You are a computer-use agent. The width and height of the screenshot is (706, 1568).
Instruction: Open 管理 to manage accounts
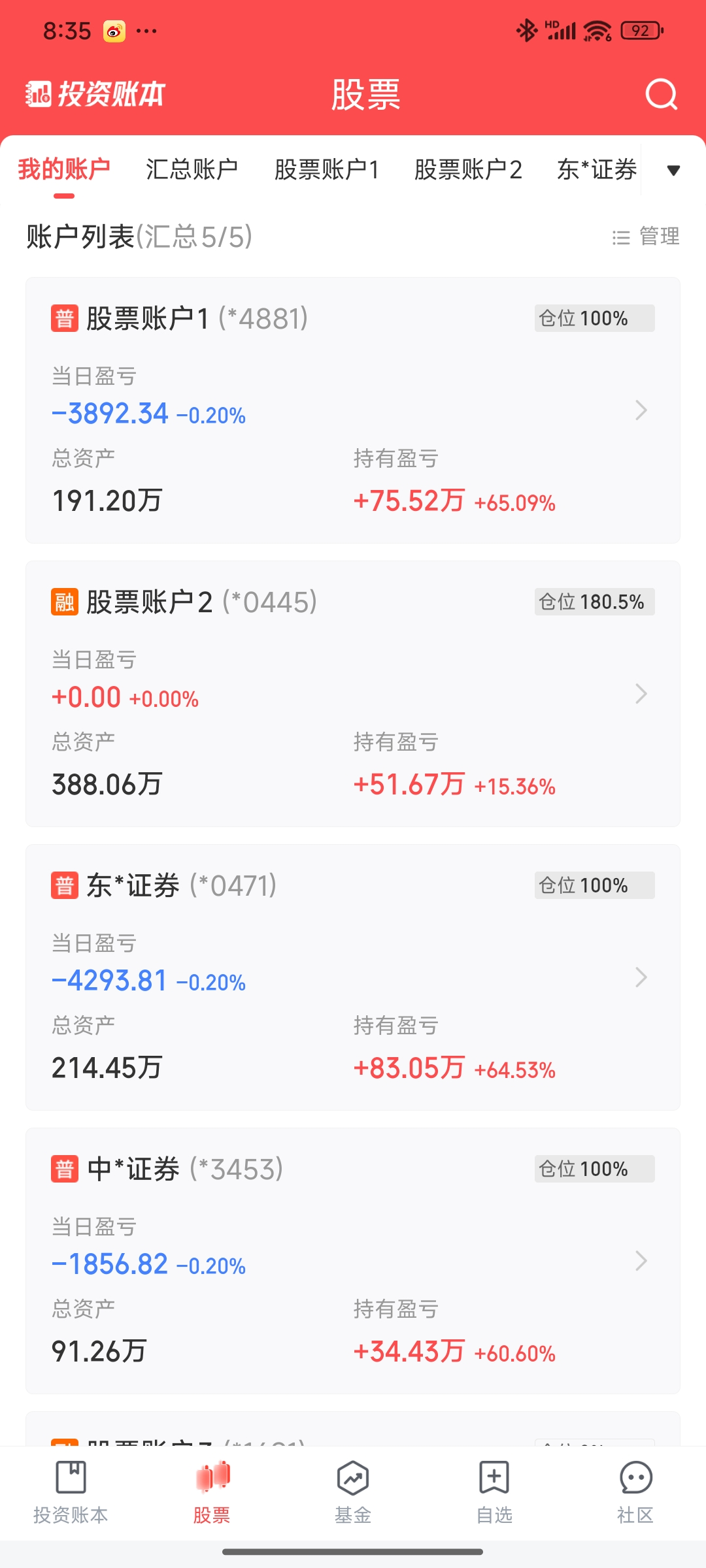click(646, 237)
